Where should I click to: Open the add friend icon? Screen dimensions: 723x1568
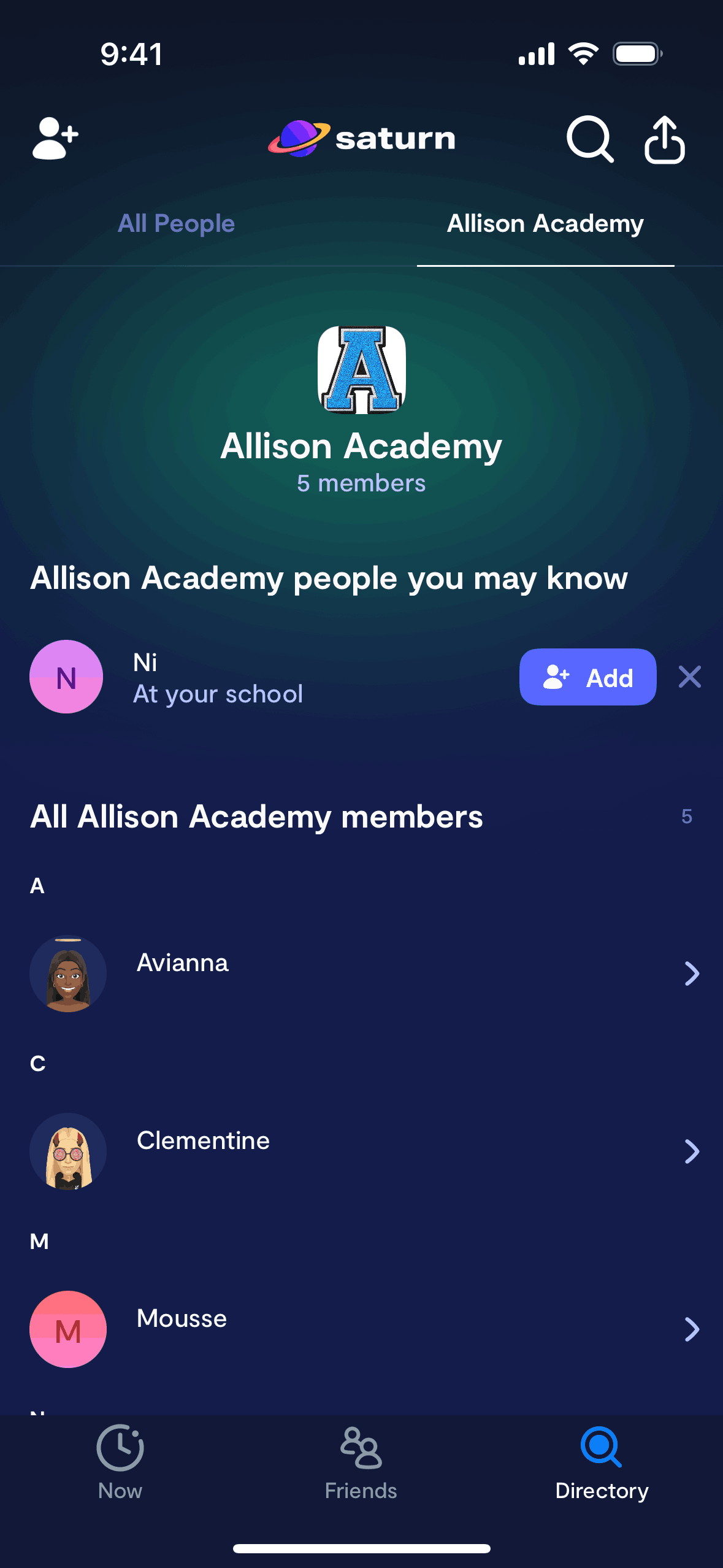[x=55, y=139]
